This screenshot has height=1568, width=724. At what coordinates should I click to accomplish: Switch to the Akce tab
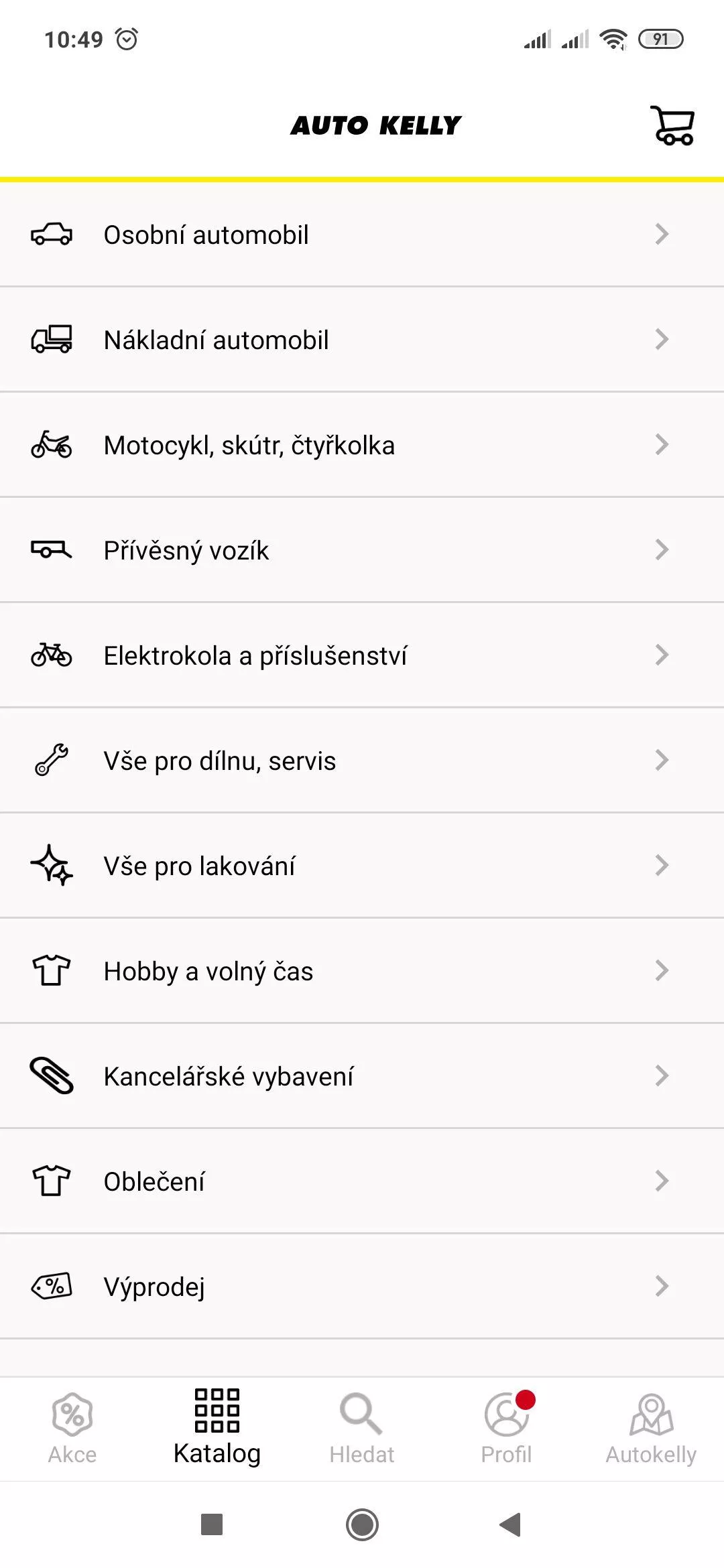[x=72, y=1429]
